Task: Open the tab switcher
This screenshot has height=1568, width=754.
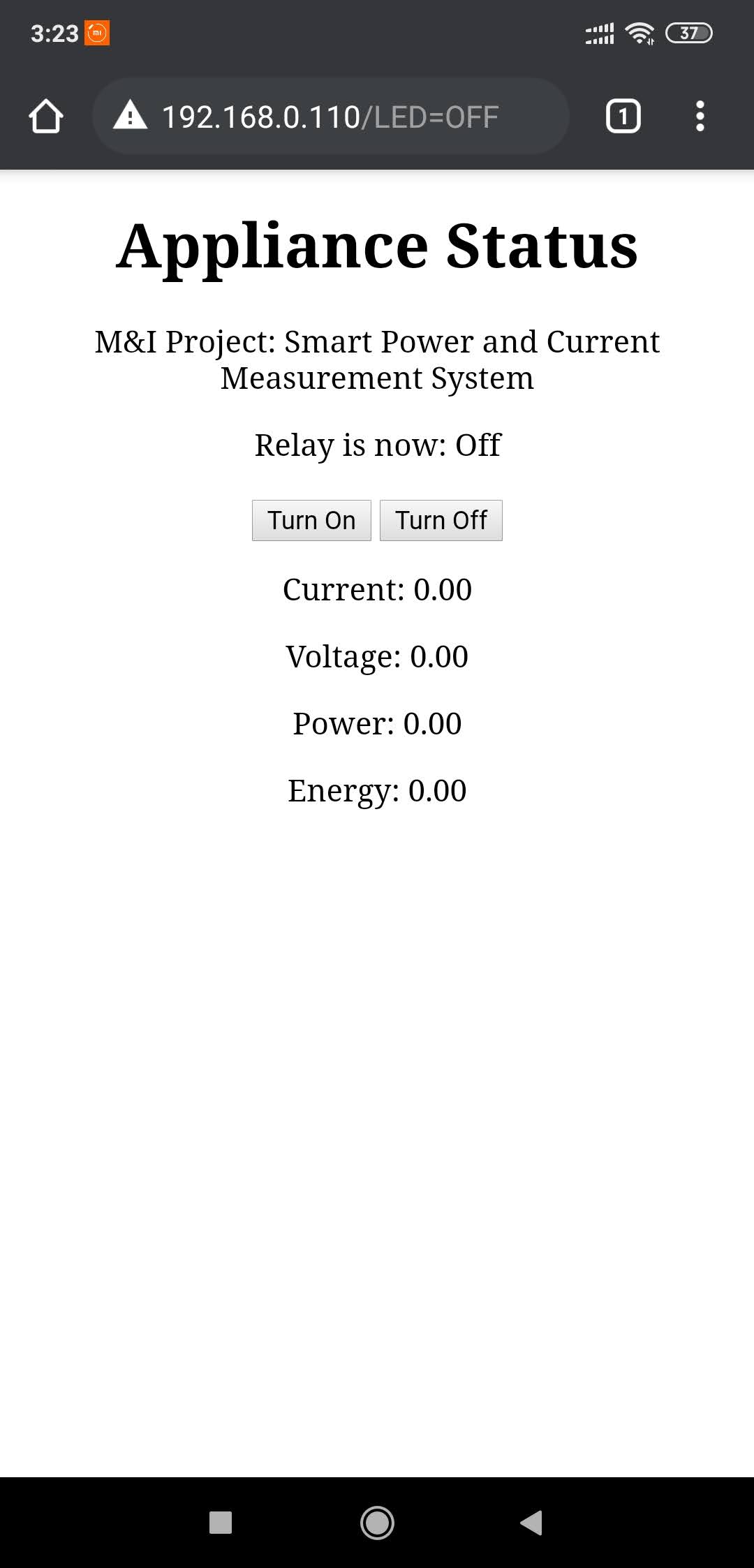Action: click(623, 116)
